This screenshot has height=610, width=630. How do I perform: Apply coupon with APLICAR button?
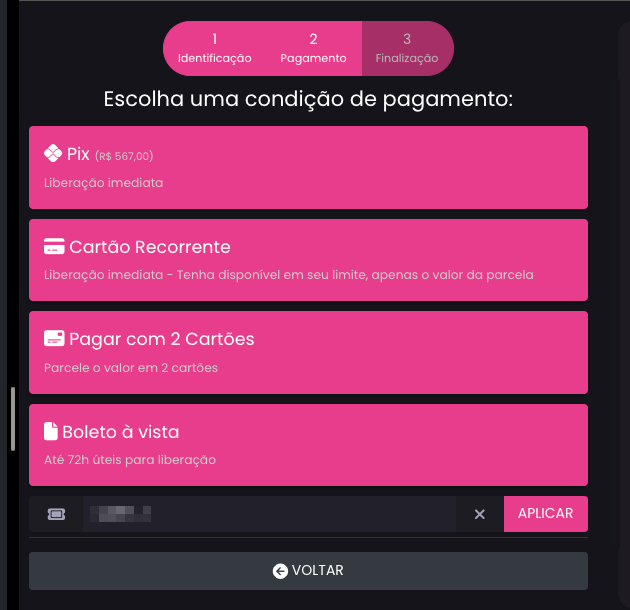click(545, 514)
